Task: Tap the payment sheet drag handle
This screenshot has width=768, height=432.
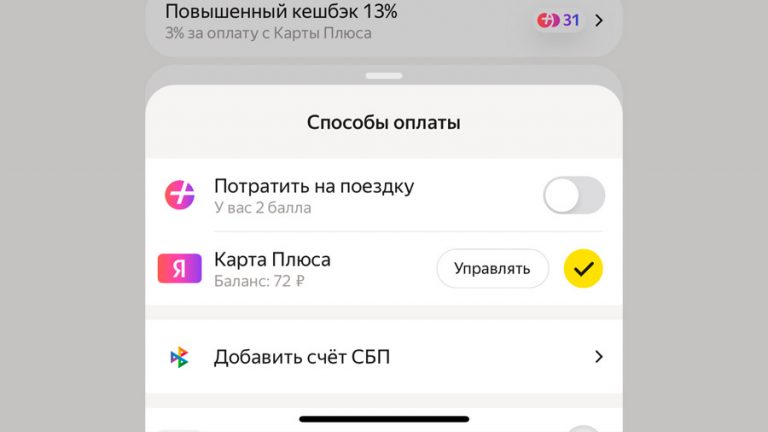Action: [384, 76]
